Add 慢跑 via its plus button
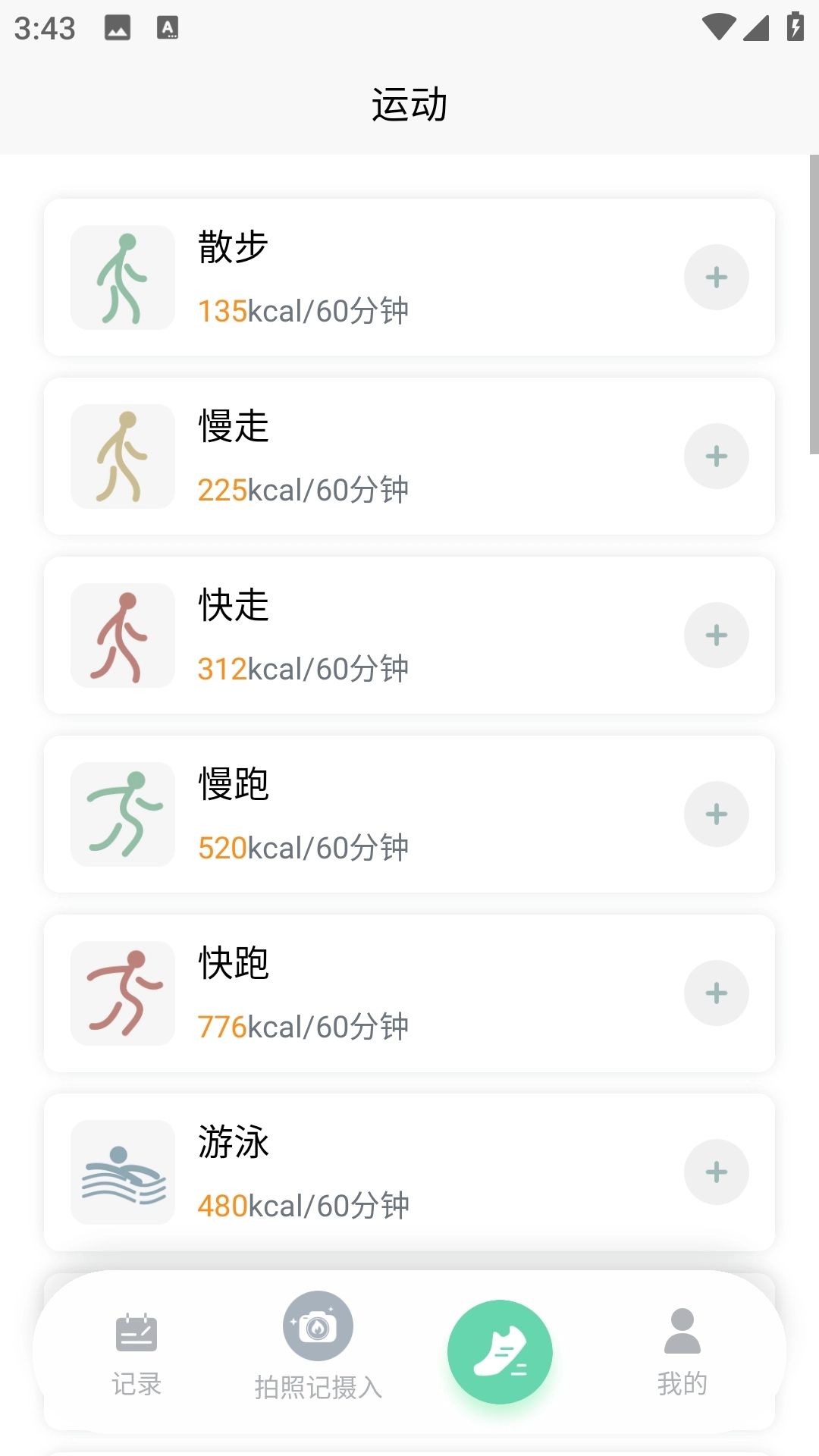819x1456 pixels. tap(716, 814)
